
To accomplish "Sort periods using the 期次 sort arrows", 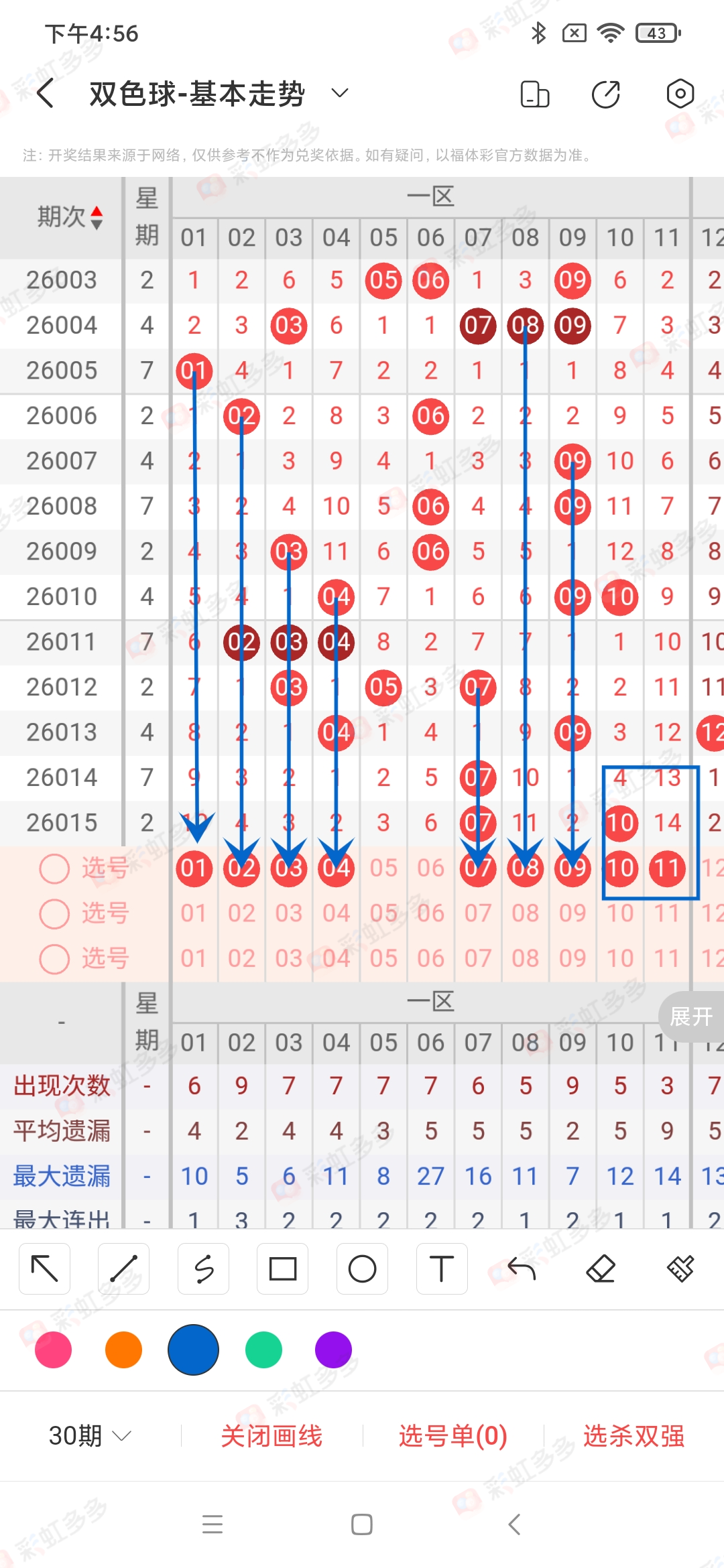I will (x=96, y=216).
